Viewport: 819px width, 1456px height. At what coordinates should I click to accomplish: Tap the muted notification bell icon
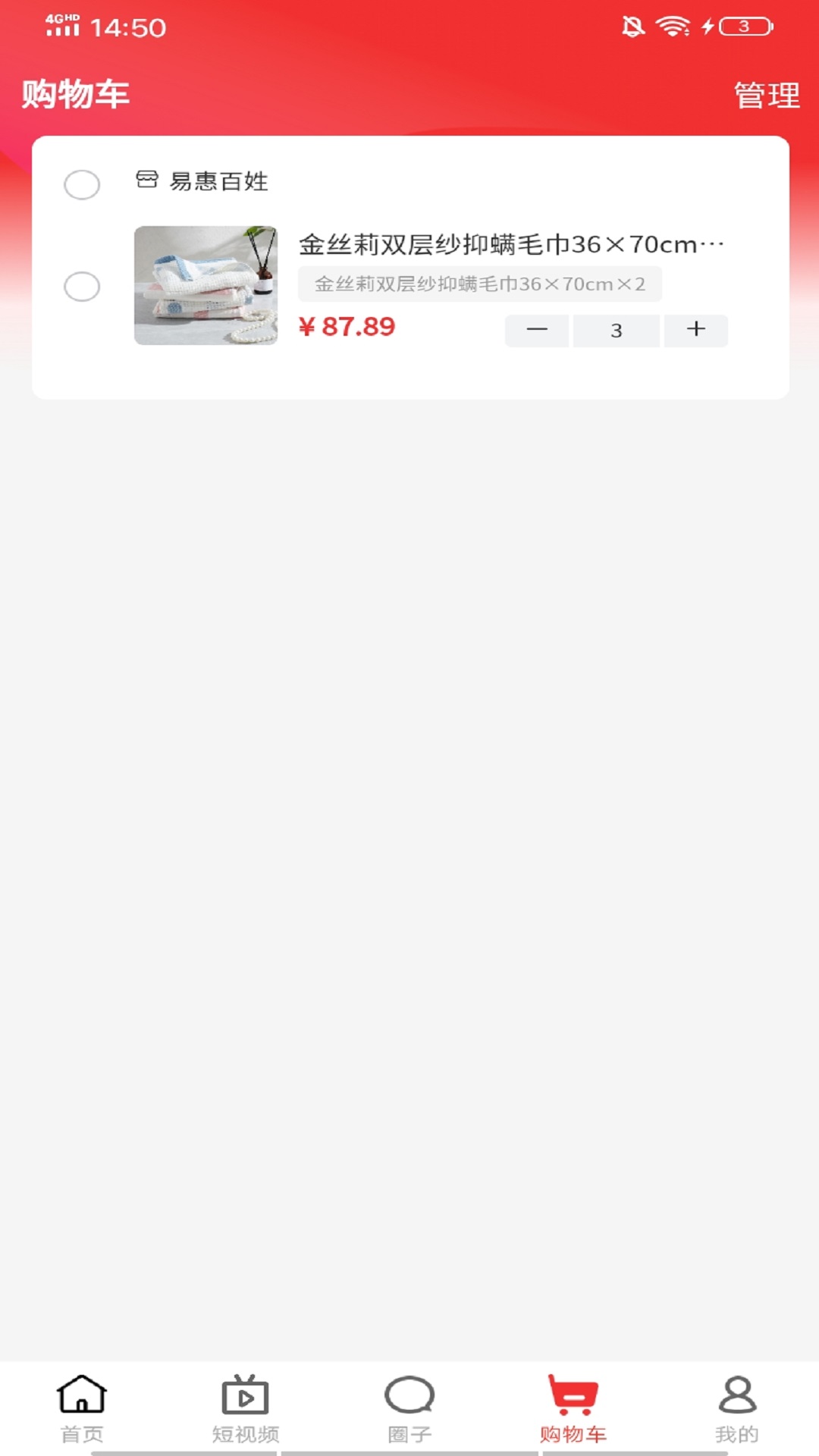click(x=634, y=25)
